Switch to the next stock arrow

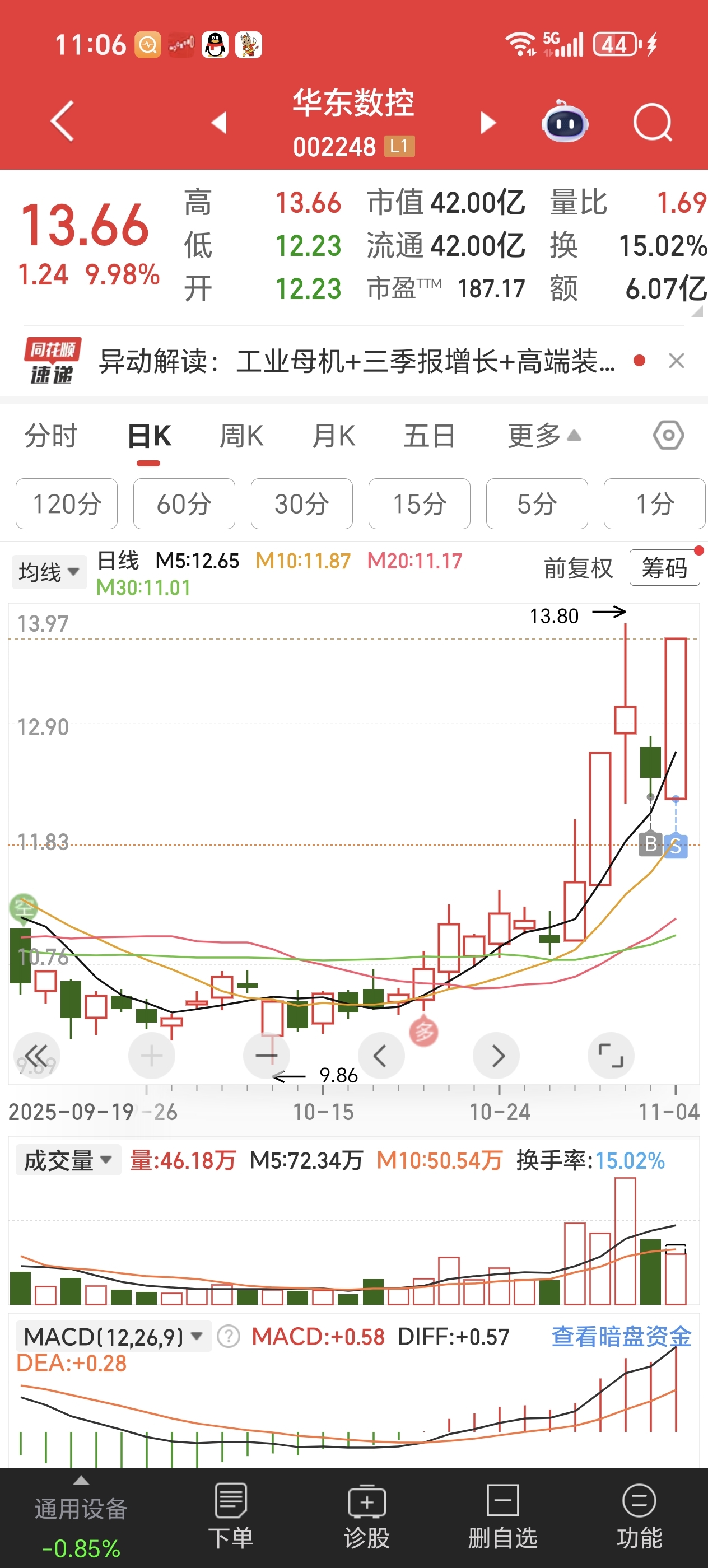click(x=488, y=122)
